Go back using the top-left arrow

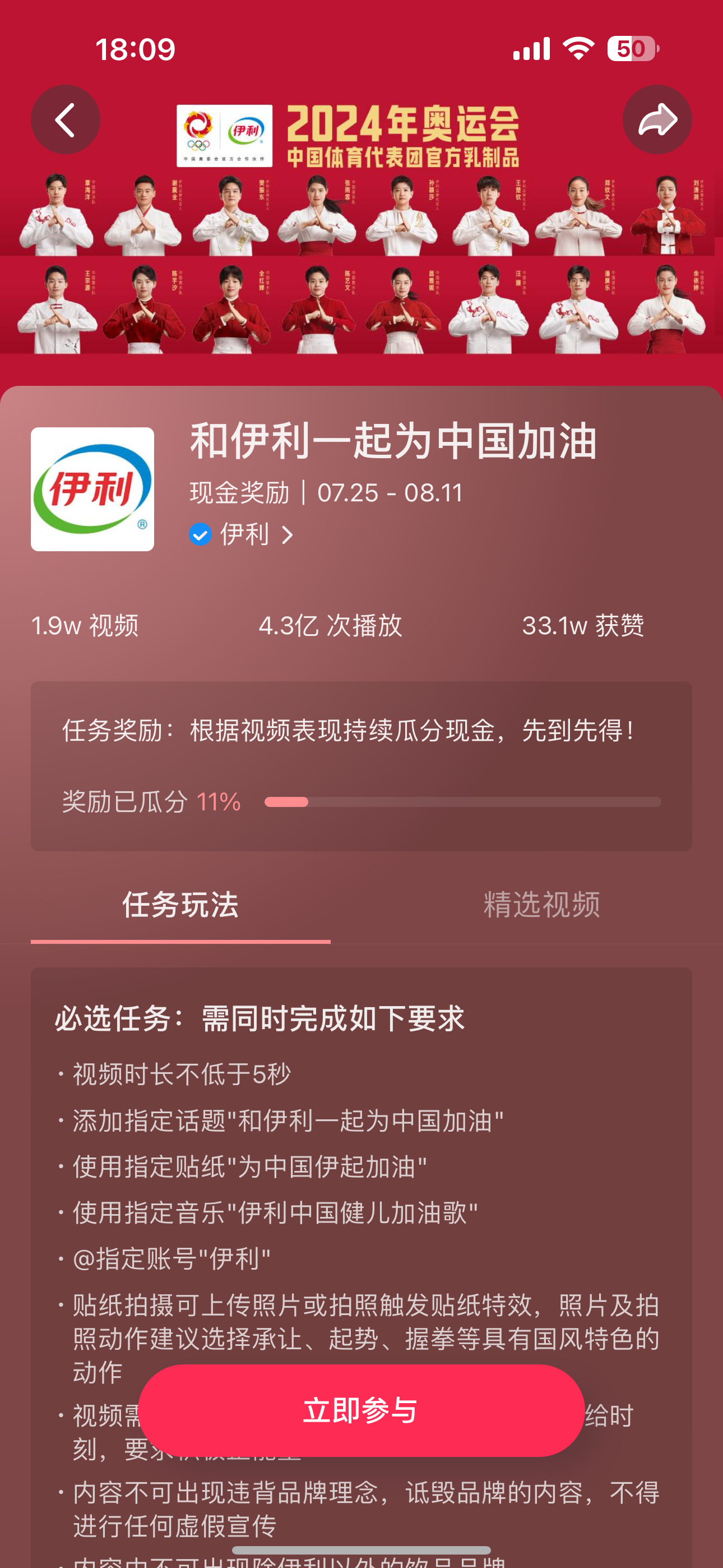point(66,119)
